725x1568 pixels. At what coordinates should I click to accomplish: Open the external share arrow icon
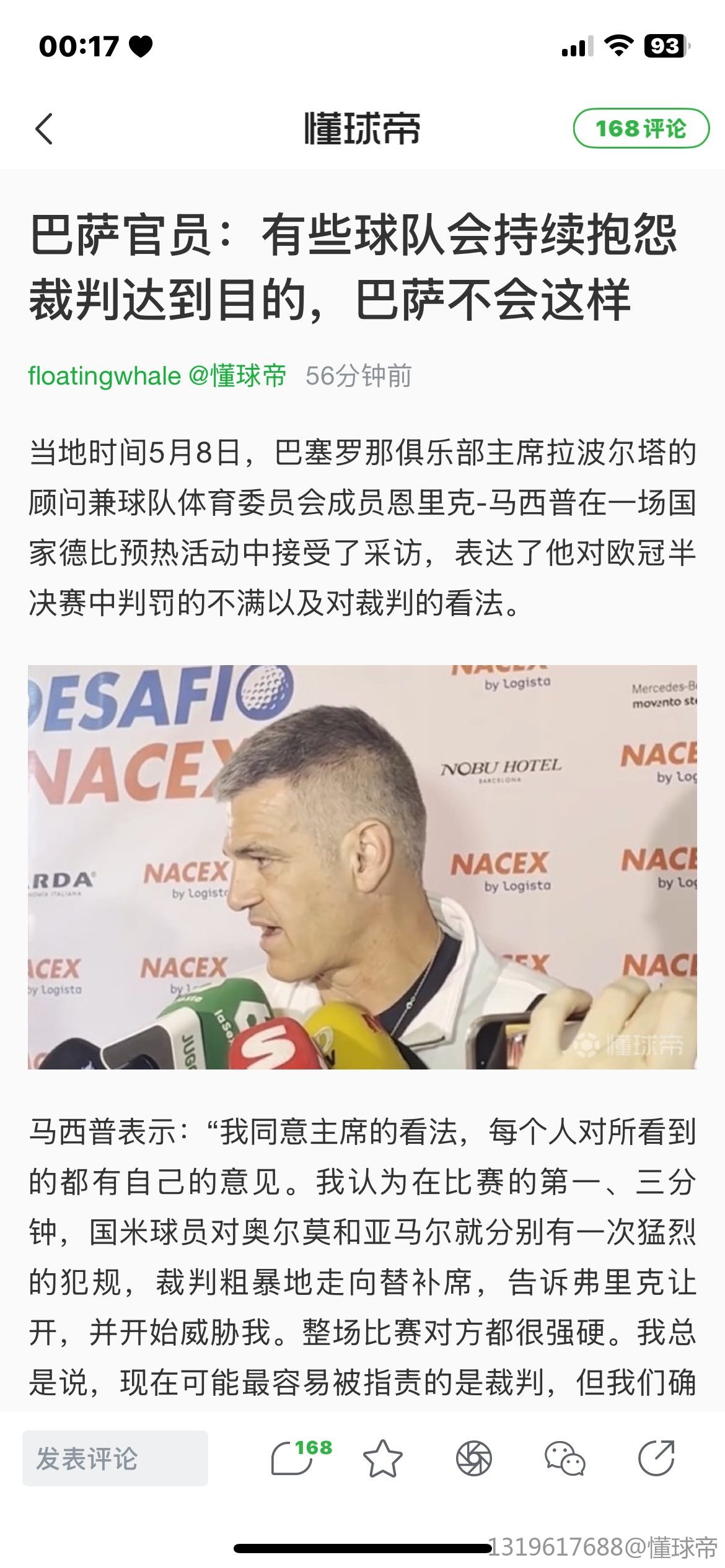point(656,1458)
